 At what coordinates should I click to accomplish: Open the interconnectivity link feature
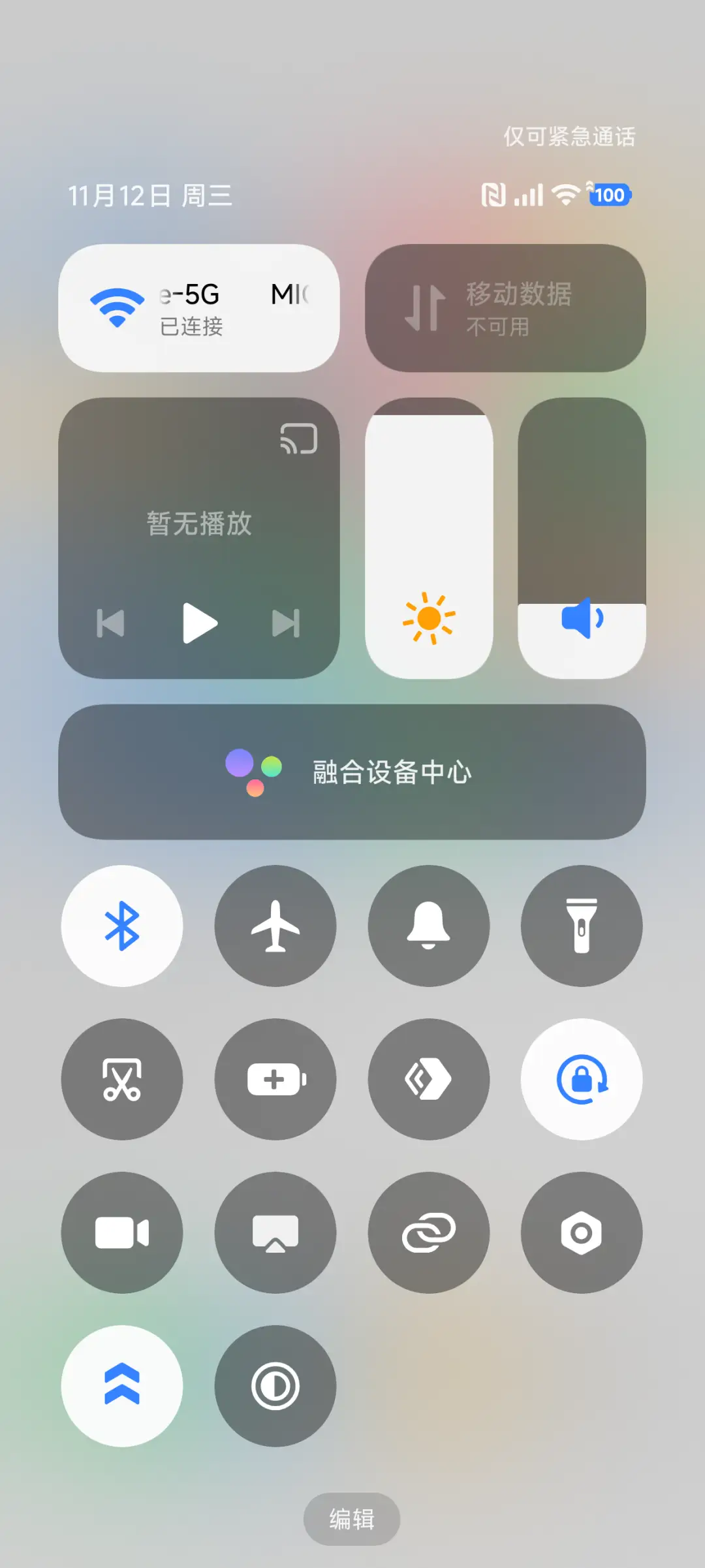[428, 1231]
